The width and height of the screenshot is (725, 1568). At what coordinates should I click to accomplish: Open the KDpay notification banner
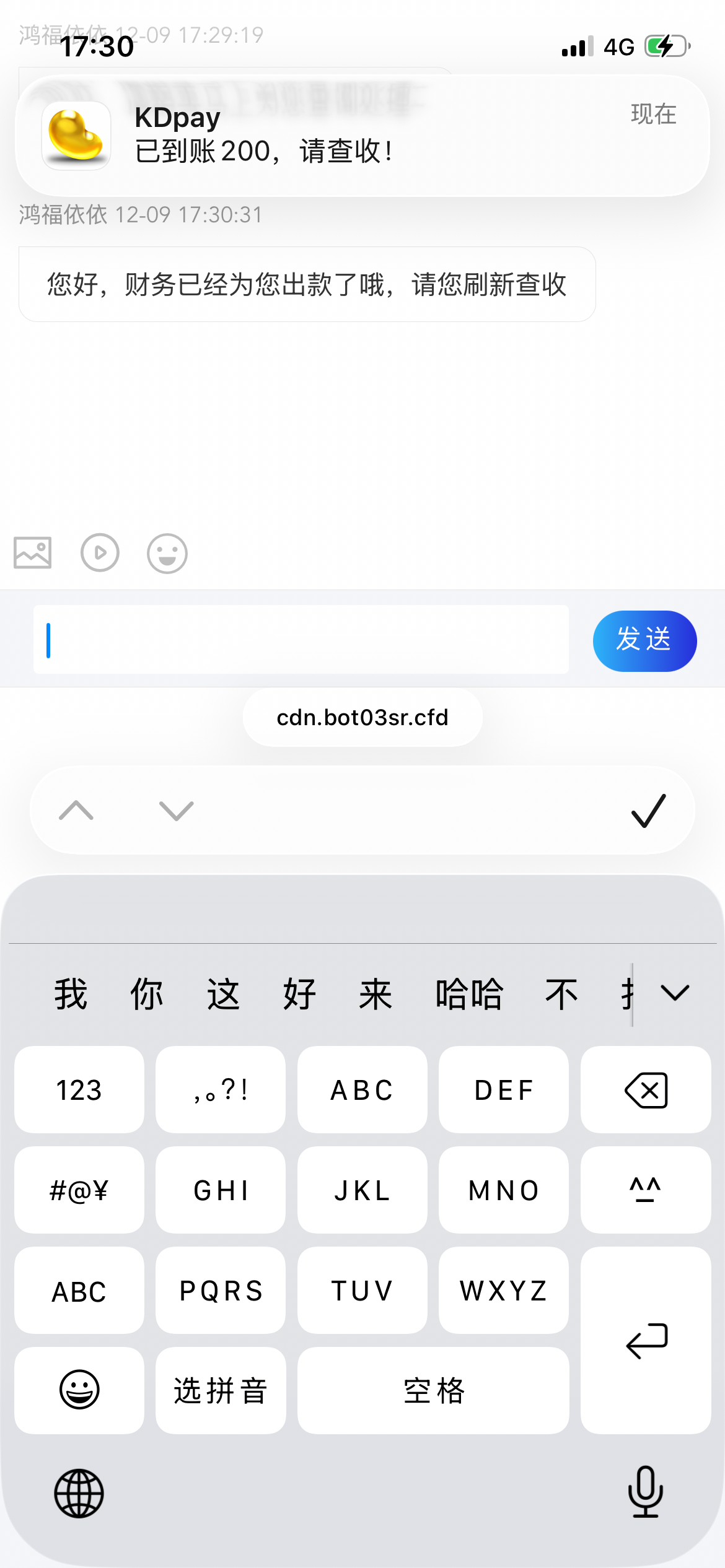click(x=362, y=136)
